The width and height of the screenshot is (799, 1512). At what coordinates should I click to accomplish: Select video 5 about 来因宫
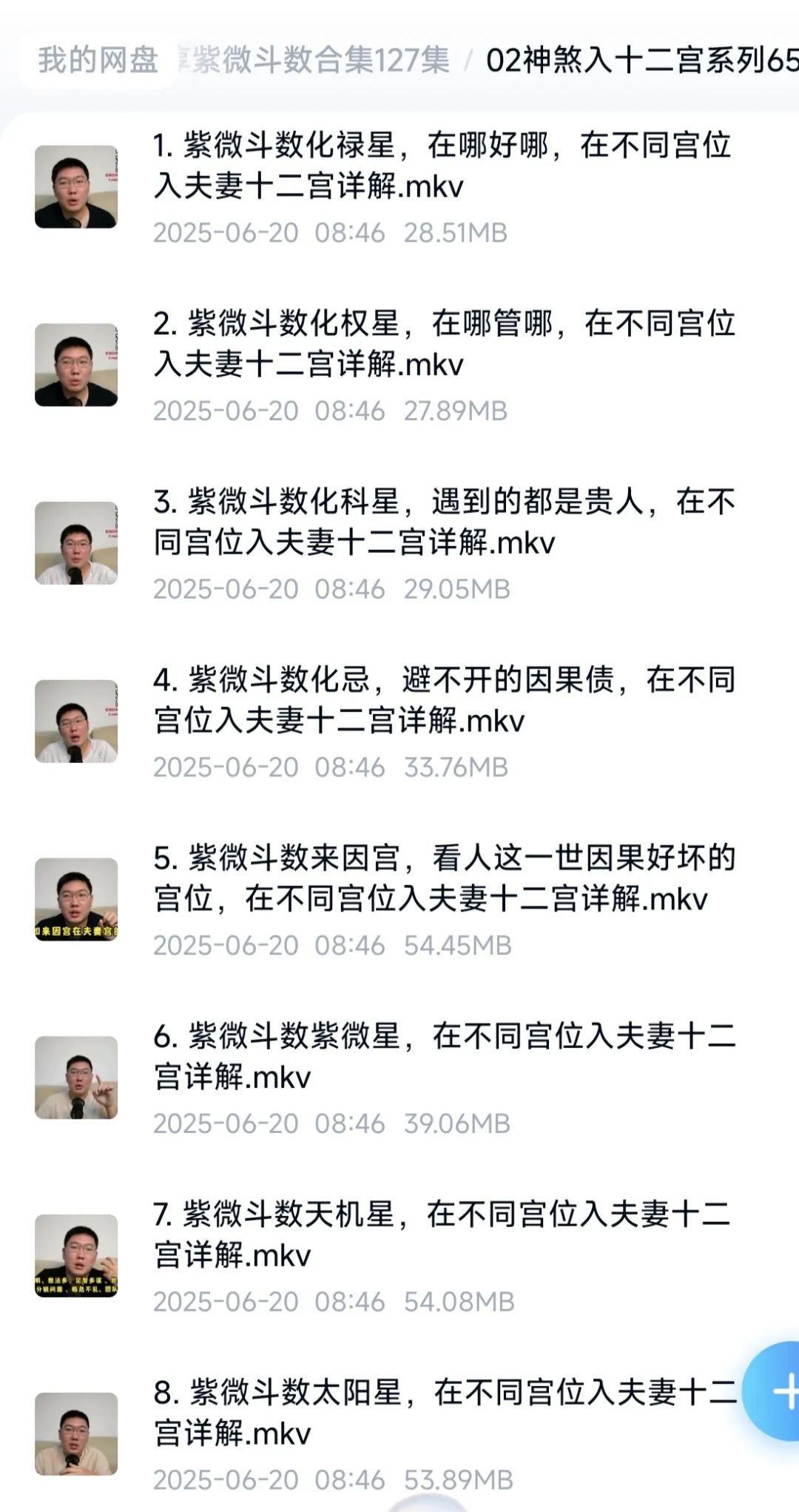442,878
